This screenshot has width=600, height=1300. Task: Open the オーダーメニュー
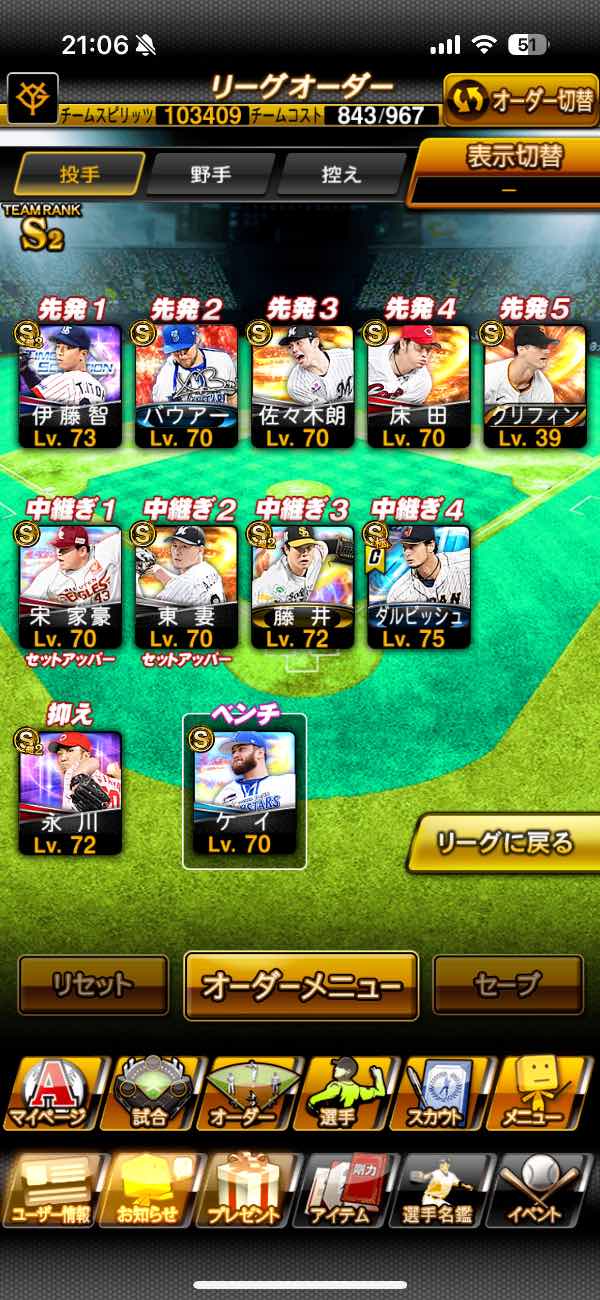301,986
